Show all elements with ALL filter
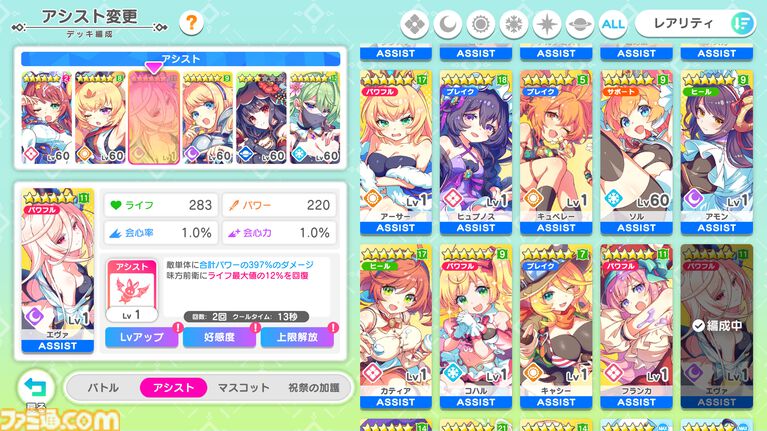The height and width of the screenshot is (431, 767). click(612, 23)
